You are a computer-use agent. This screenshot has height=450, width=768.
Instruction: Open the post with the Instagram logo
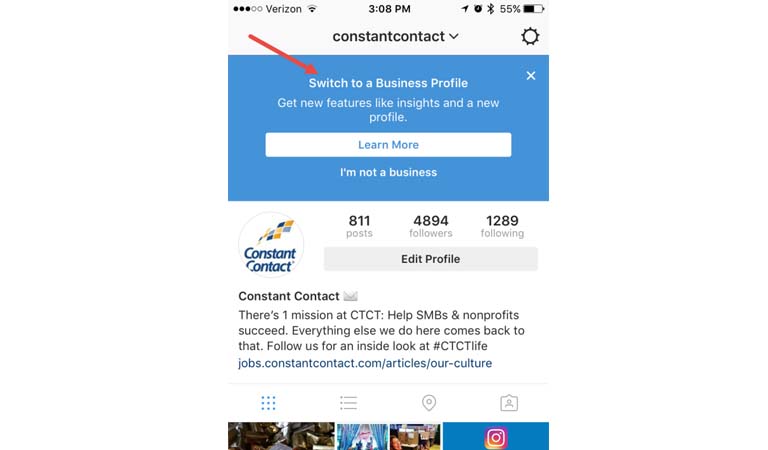pyautogui.click(x=496, y=437)
